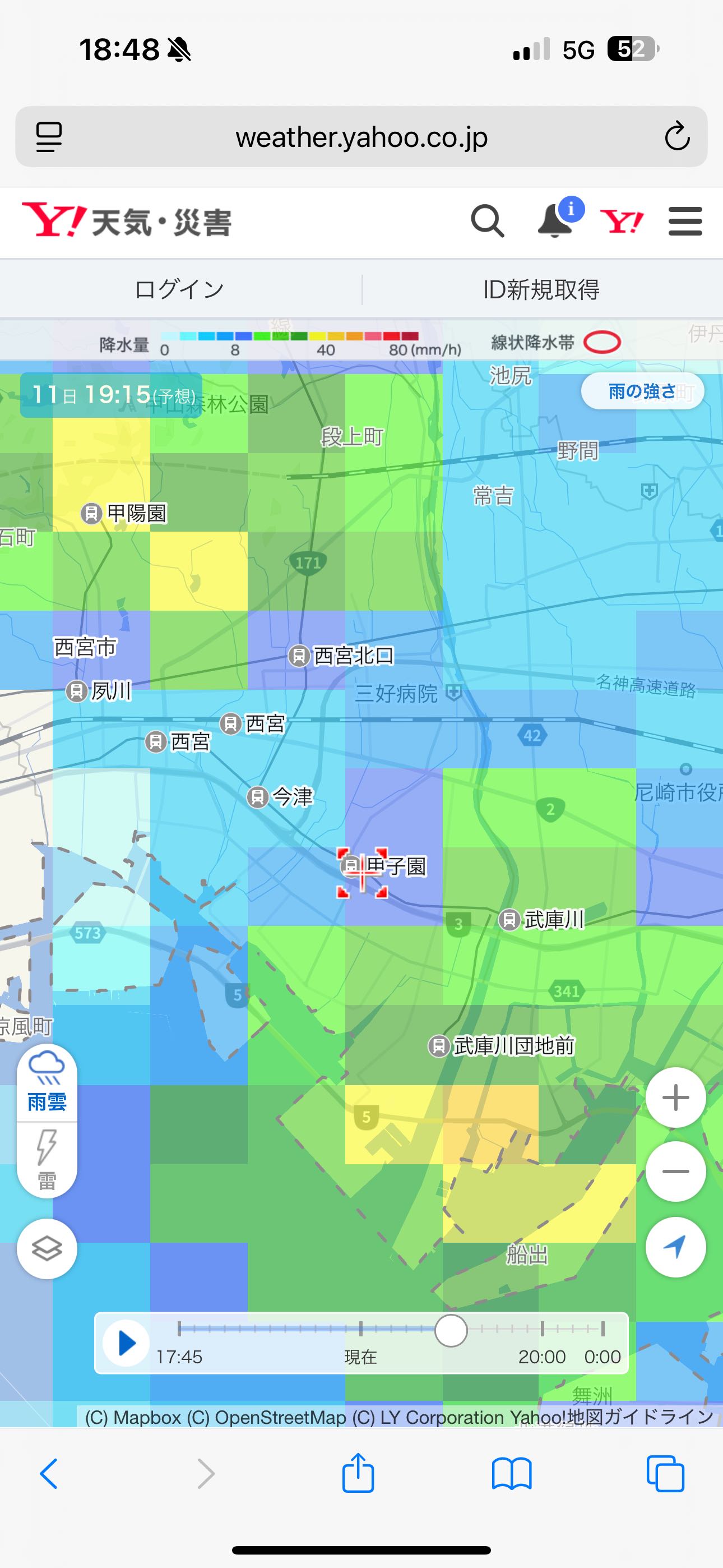Zoom out the map with minus button
This screenshot has height=1568, width=723.
[675, 1172]
